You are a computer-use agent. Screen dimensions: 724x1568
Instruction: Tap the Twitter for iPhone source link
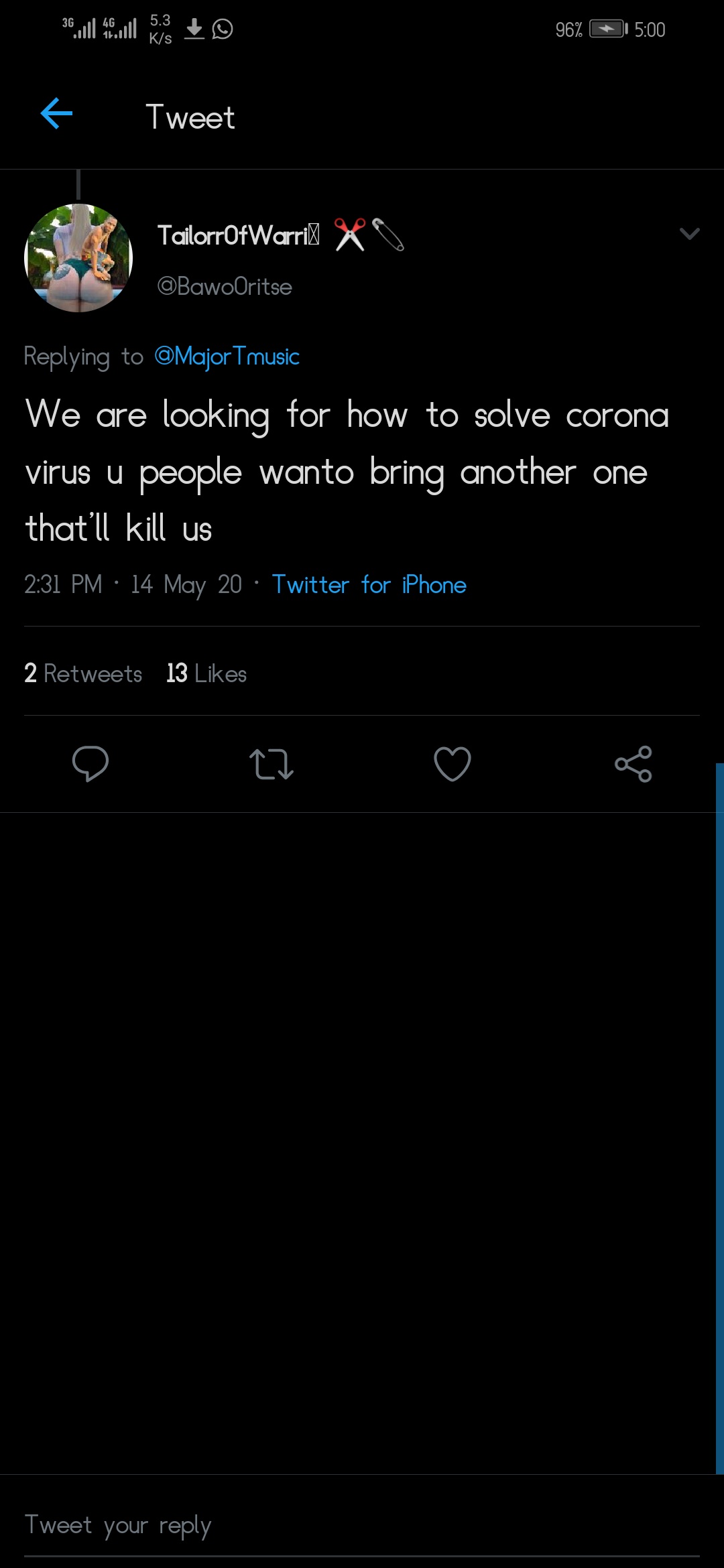click(x=369, y=585)
